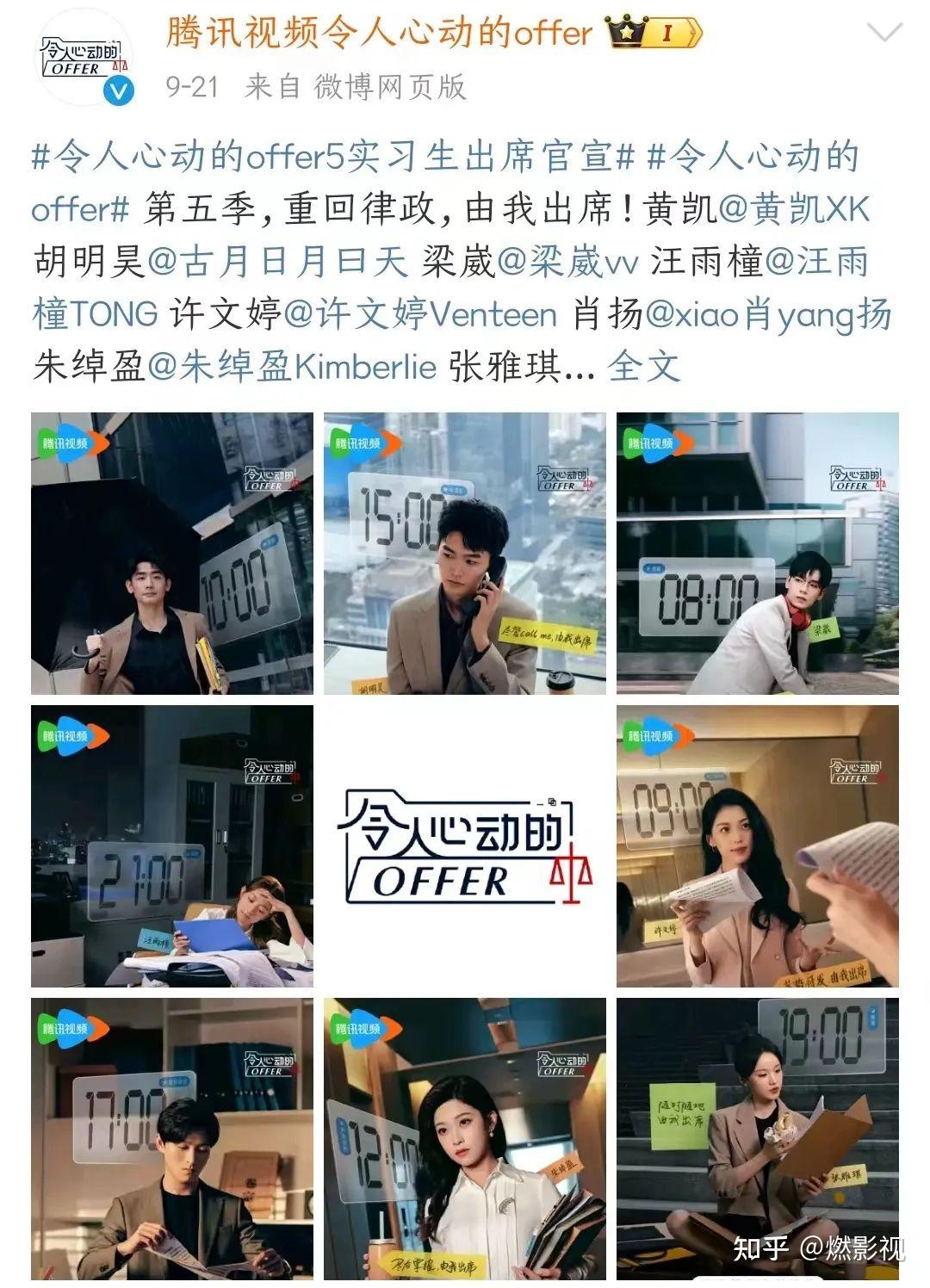Click the Tencent Video logo on the 09:00 image
930x1288 pixels.
tap(654, 734)
